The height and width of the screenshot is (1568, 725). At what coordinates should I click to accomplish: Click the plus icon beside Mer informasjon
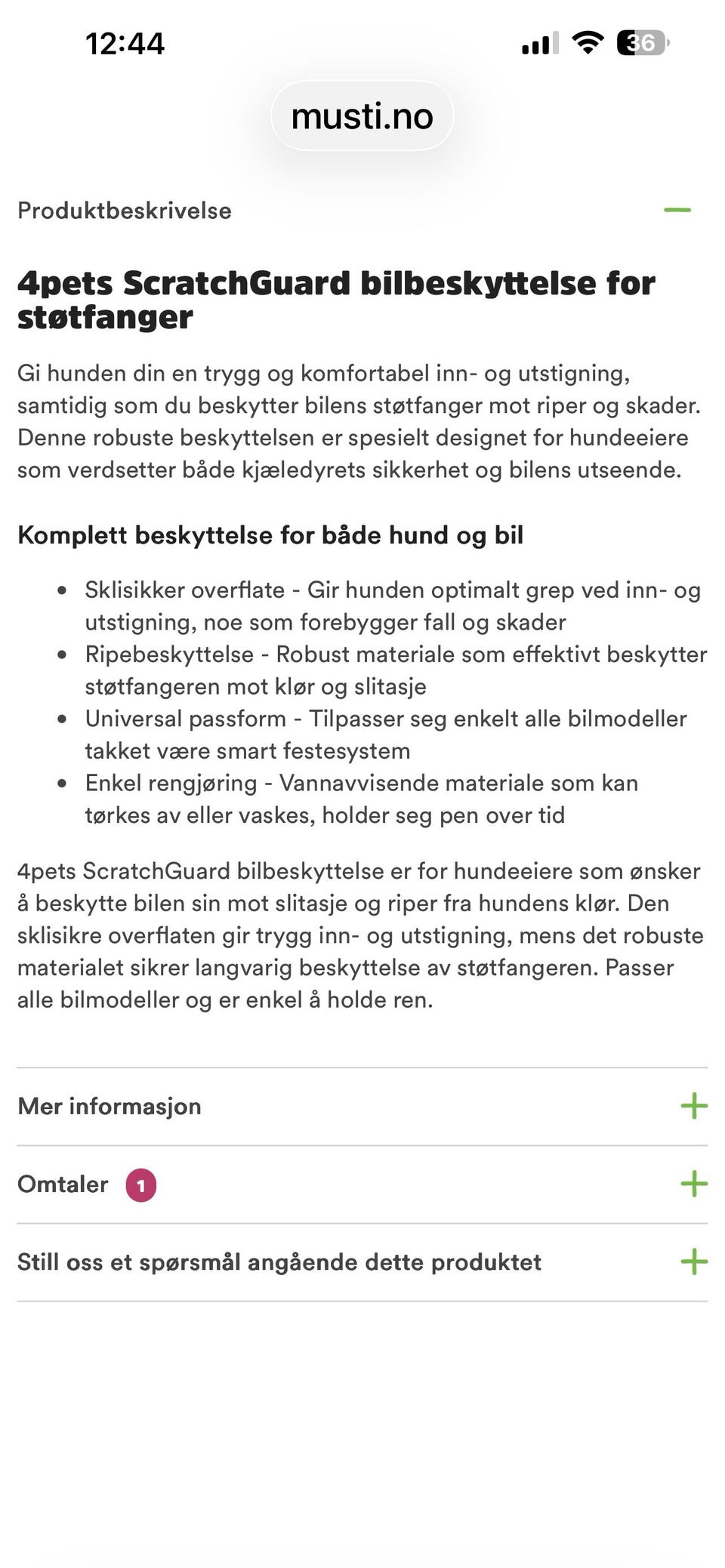693,1107
